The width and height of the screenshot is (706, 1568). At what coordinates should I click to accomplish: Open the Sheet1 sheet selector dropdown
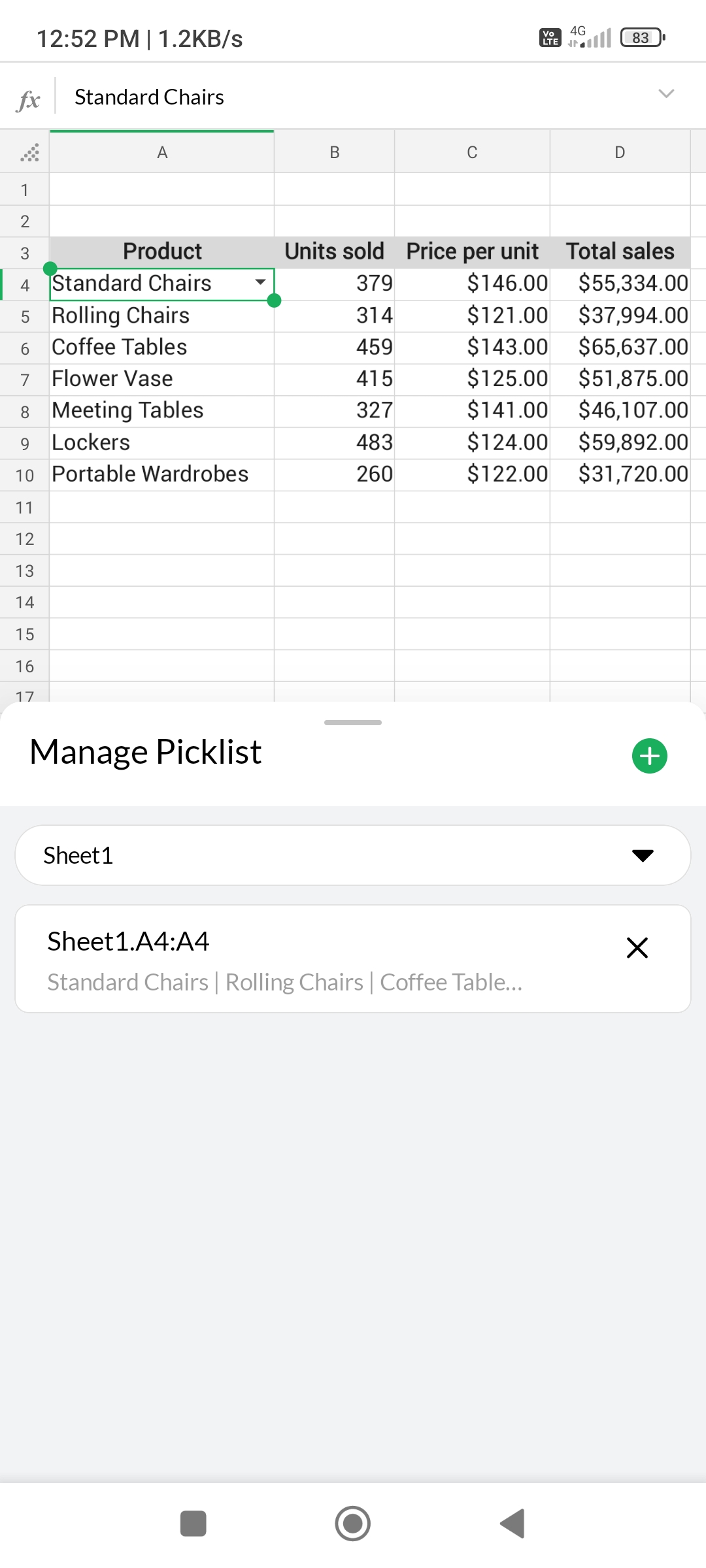coord(353,855)
